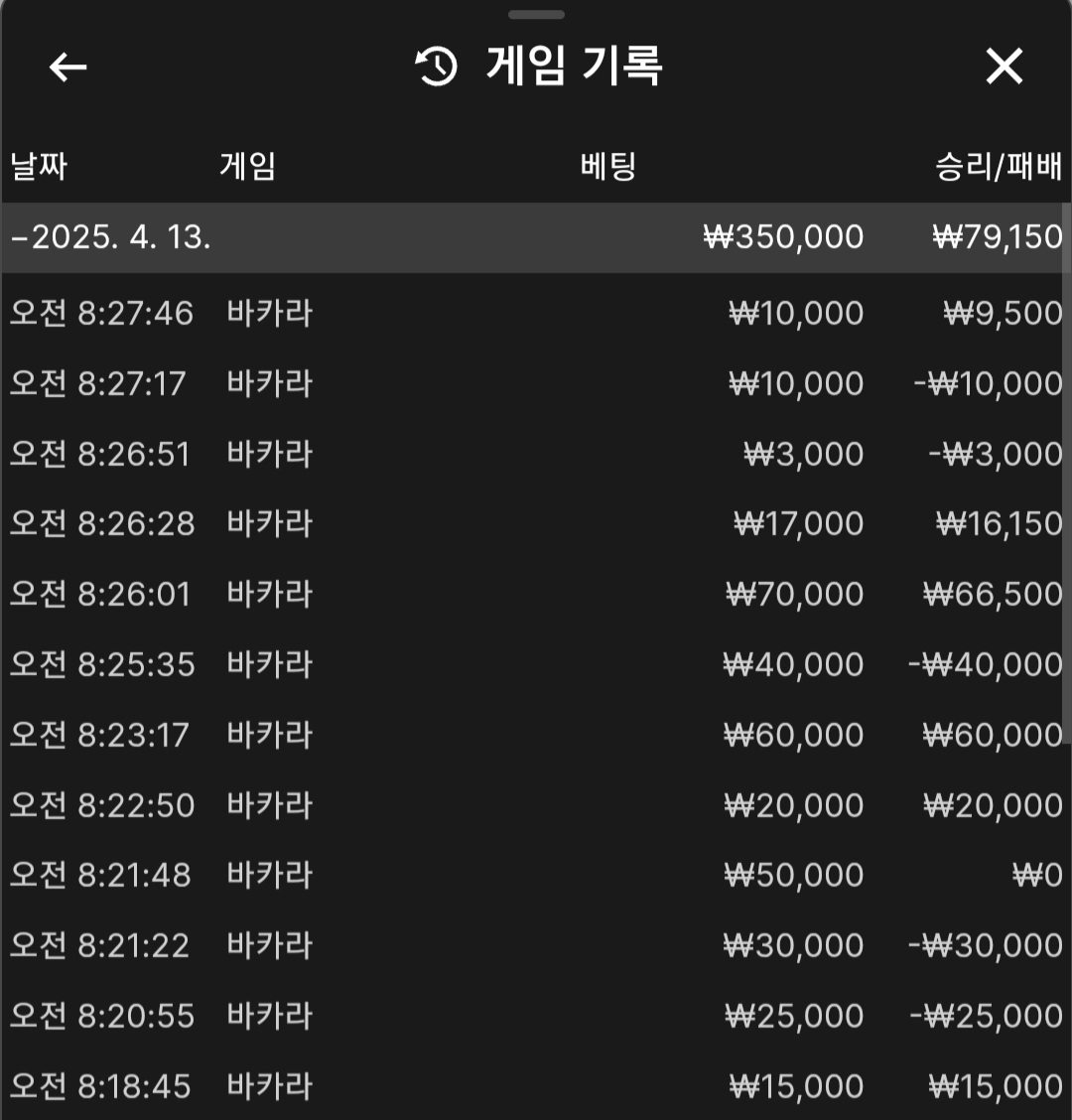Viewport: 1072px width, 1120px height.
Task: Open the ₩70,000 bet at 8:26:01
Action: coord(536,595)
